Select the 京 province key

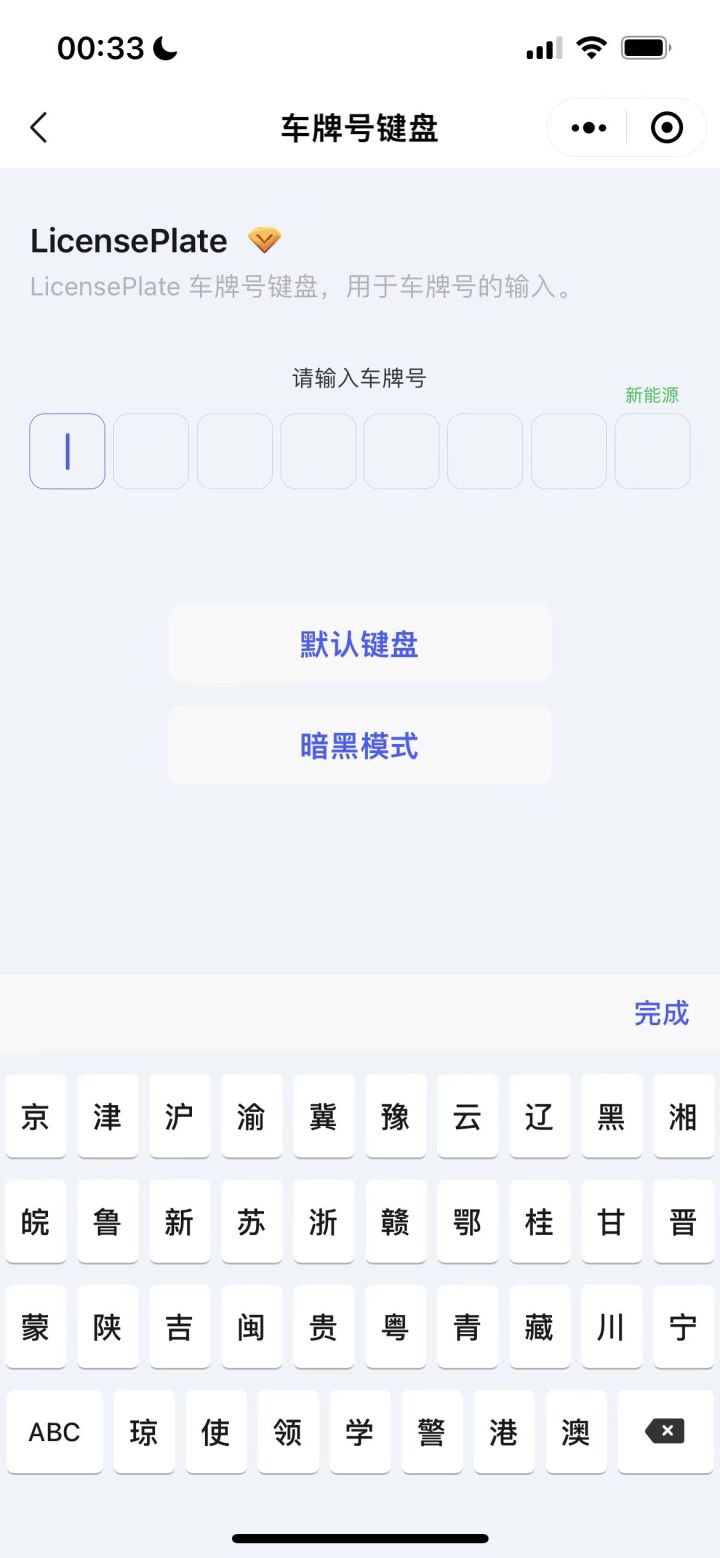click(35, 1117)
